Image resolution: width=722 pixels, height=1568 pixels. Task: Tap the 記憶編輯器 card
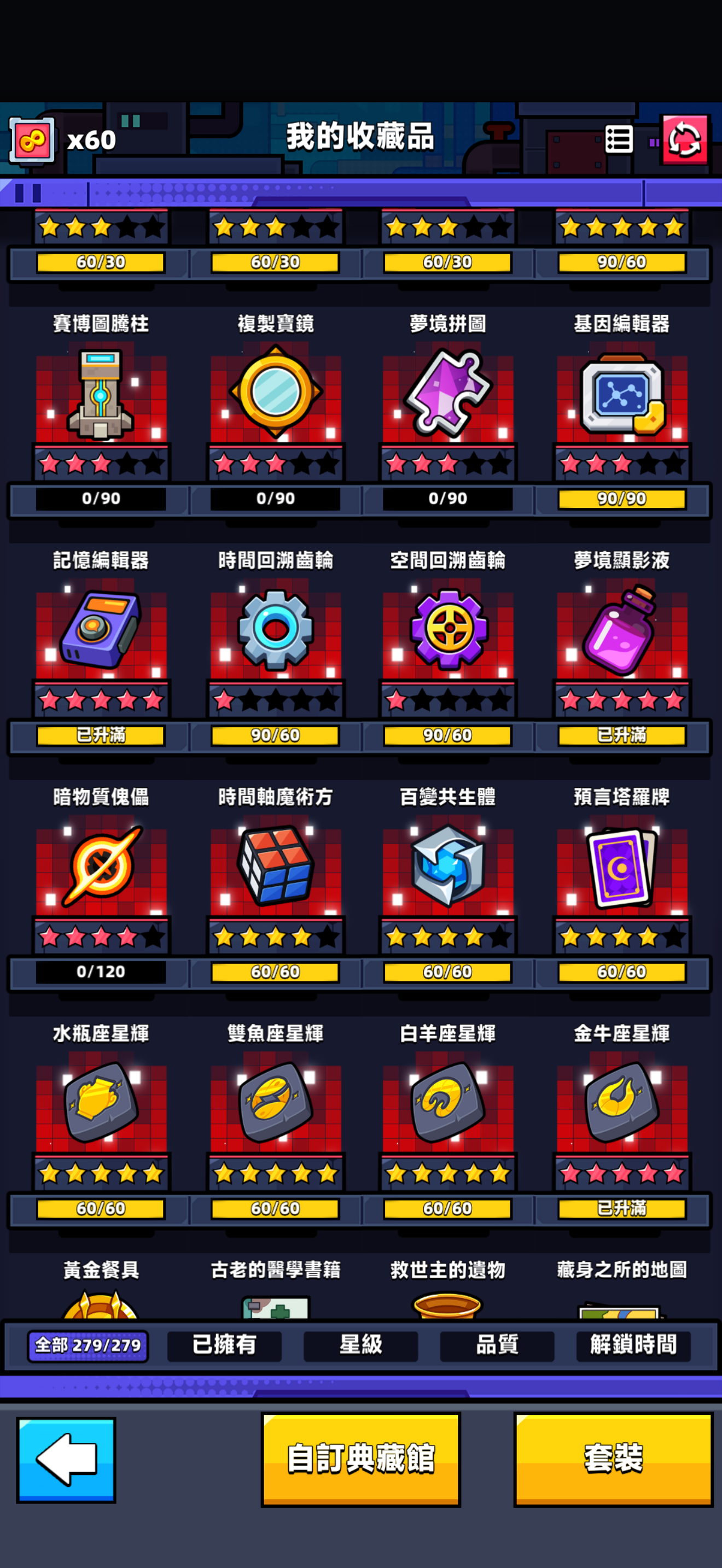tap(101, 630)
